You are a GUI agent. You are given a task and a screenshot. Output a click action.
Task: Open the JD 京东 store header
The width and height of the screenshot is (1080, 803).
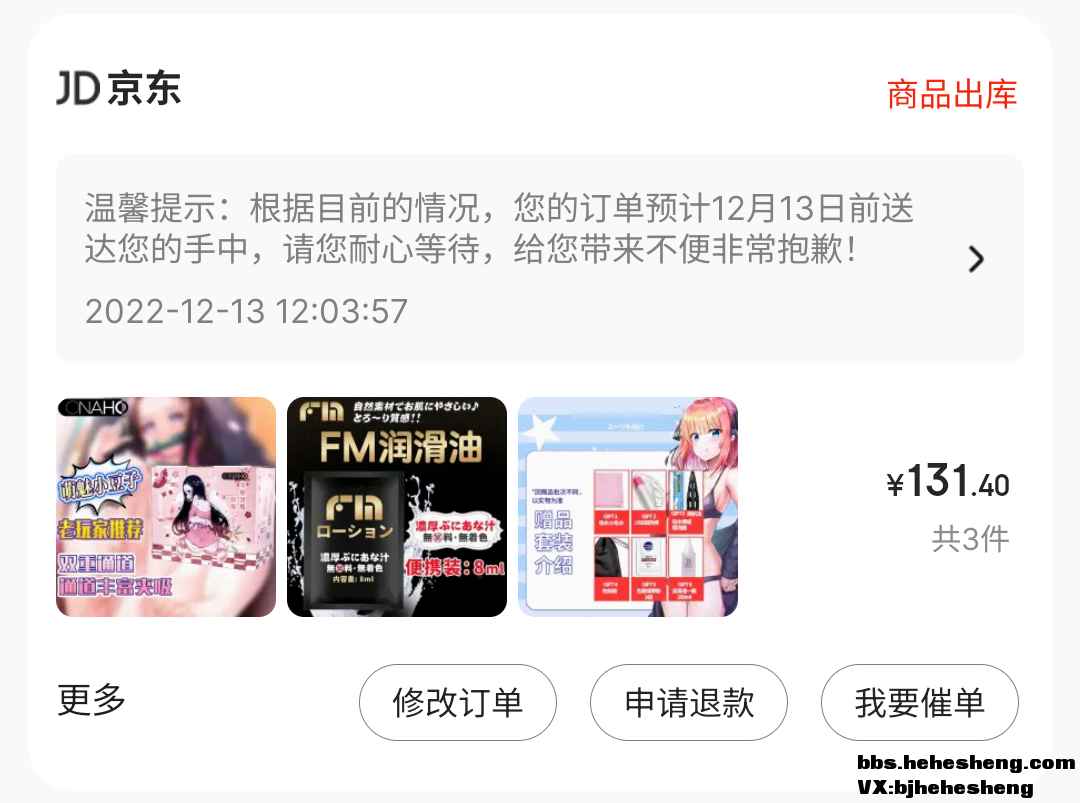(119, 90)
